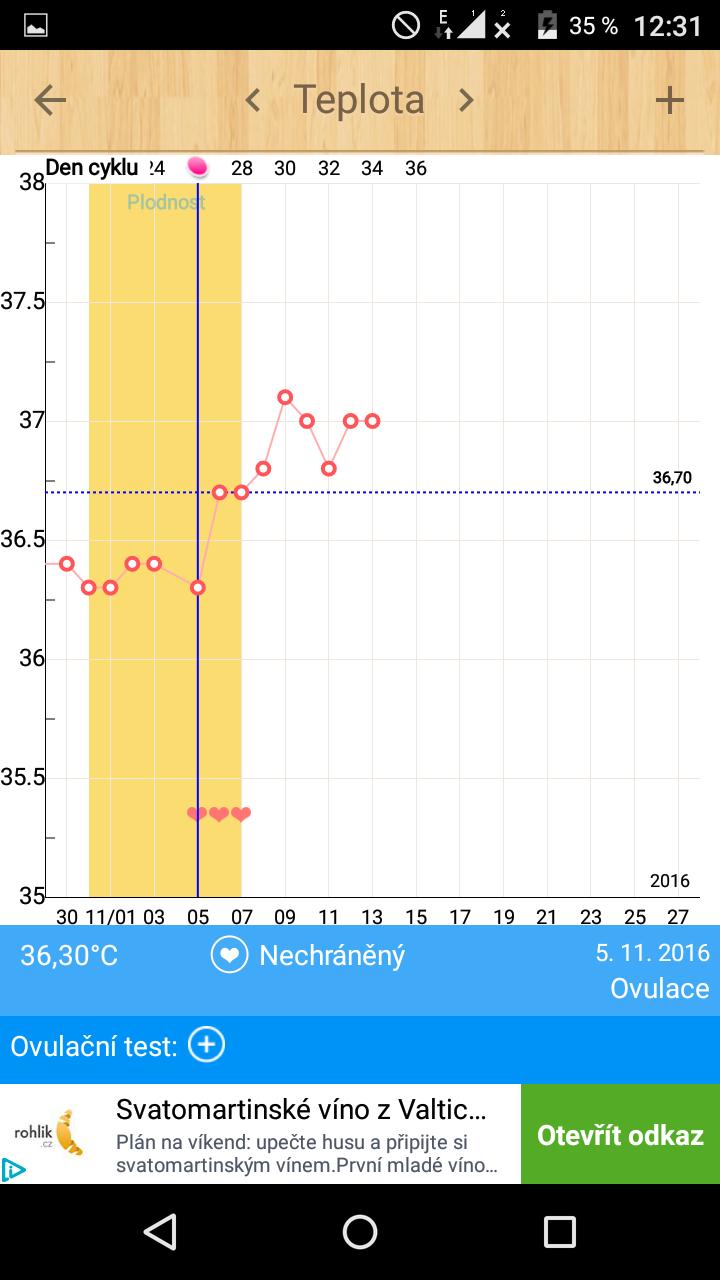Viewport: 720px width, 1280px height.
Task: Open the Otevřít odkaz ad button
Action: coord(620,1135)
